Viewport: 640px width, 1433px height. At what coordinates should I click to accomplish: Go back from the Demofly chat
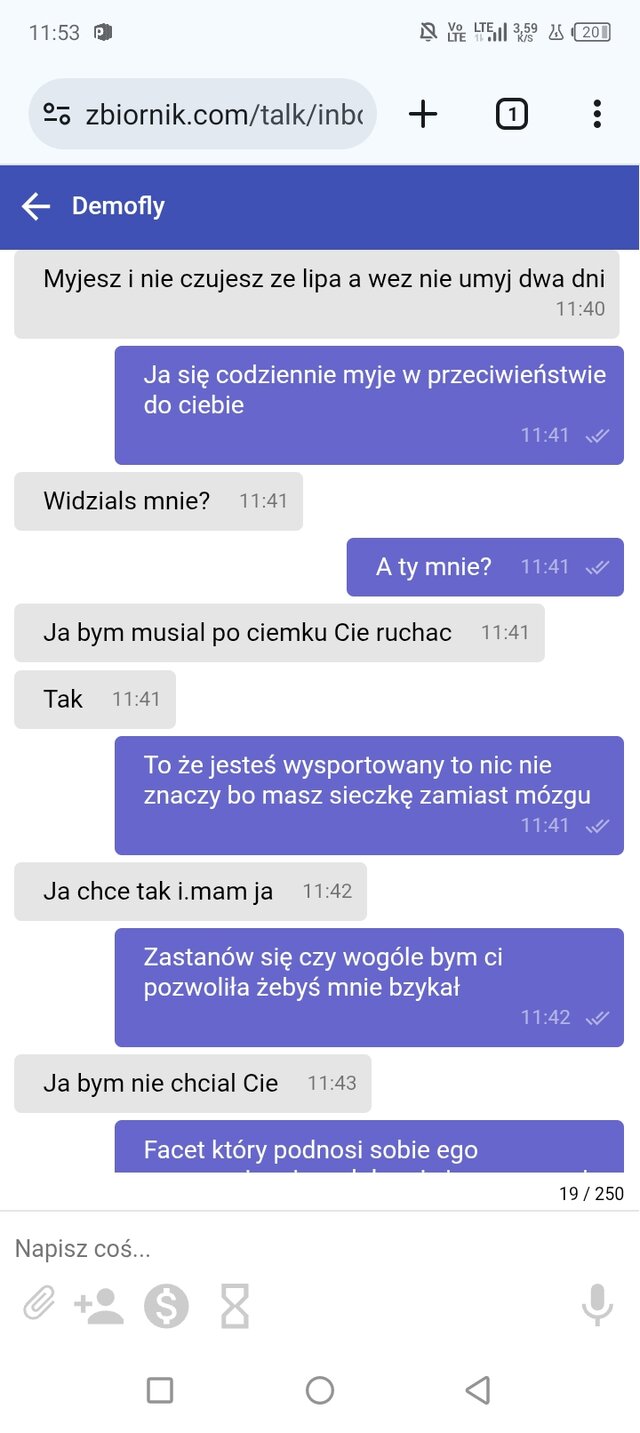click(36, 207)
